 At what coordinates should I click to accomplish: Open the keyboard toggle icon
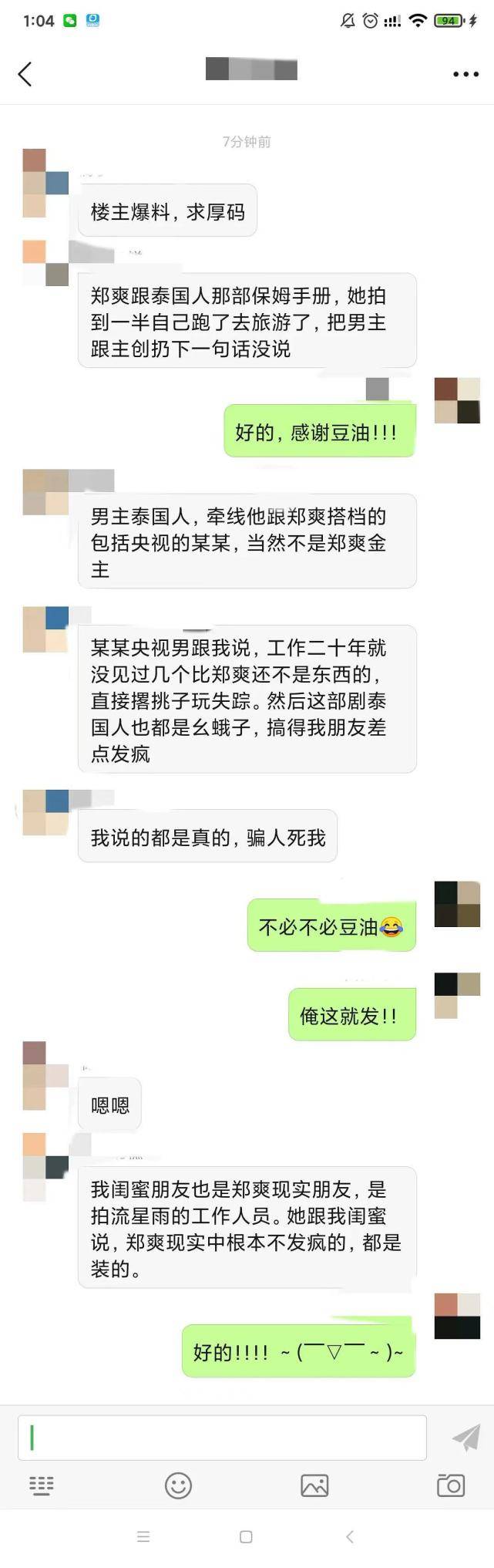(41, 1485)
